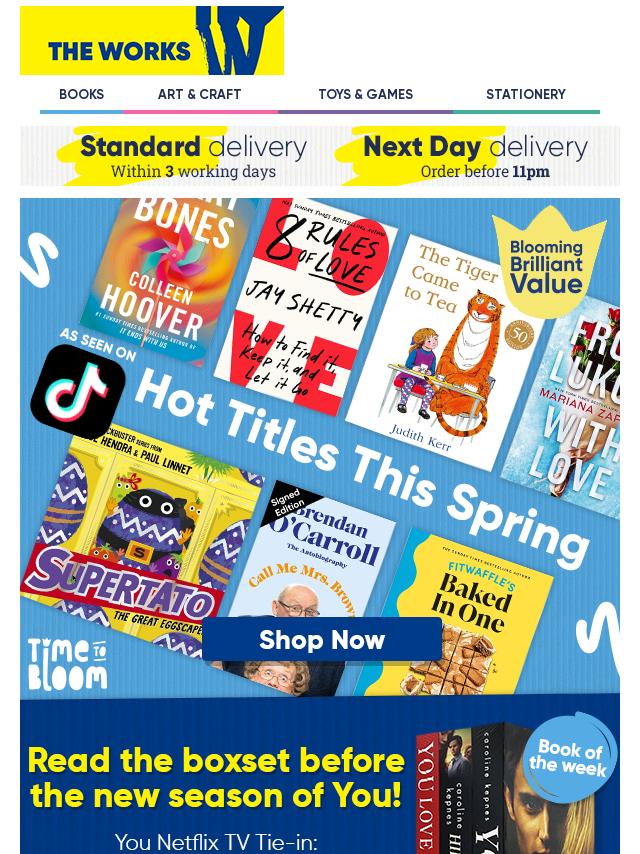640x854 pixels.
Task: Open the Art & Craft category
Action: click(x=199, y=94)
